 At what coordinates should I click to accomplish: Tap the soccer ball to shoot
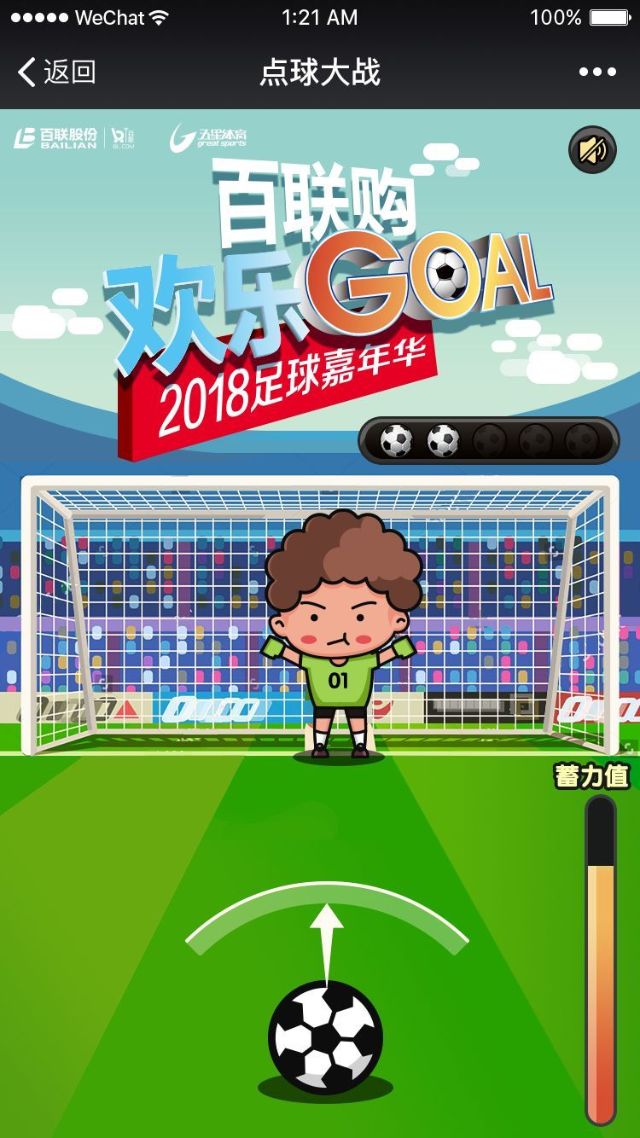pos(325,1036)
